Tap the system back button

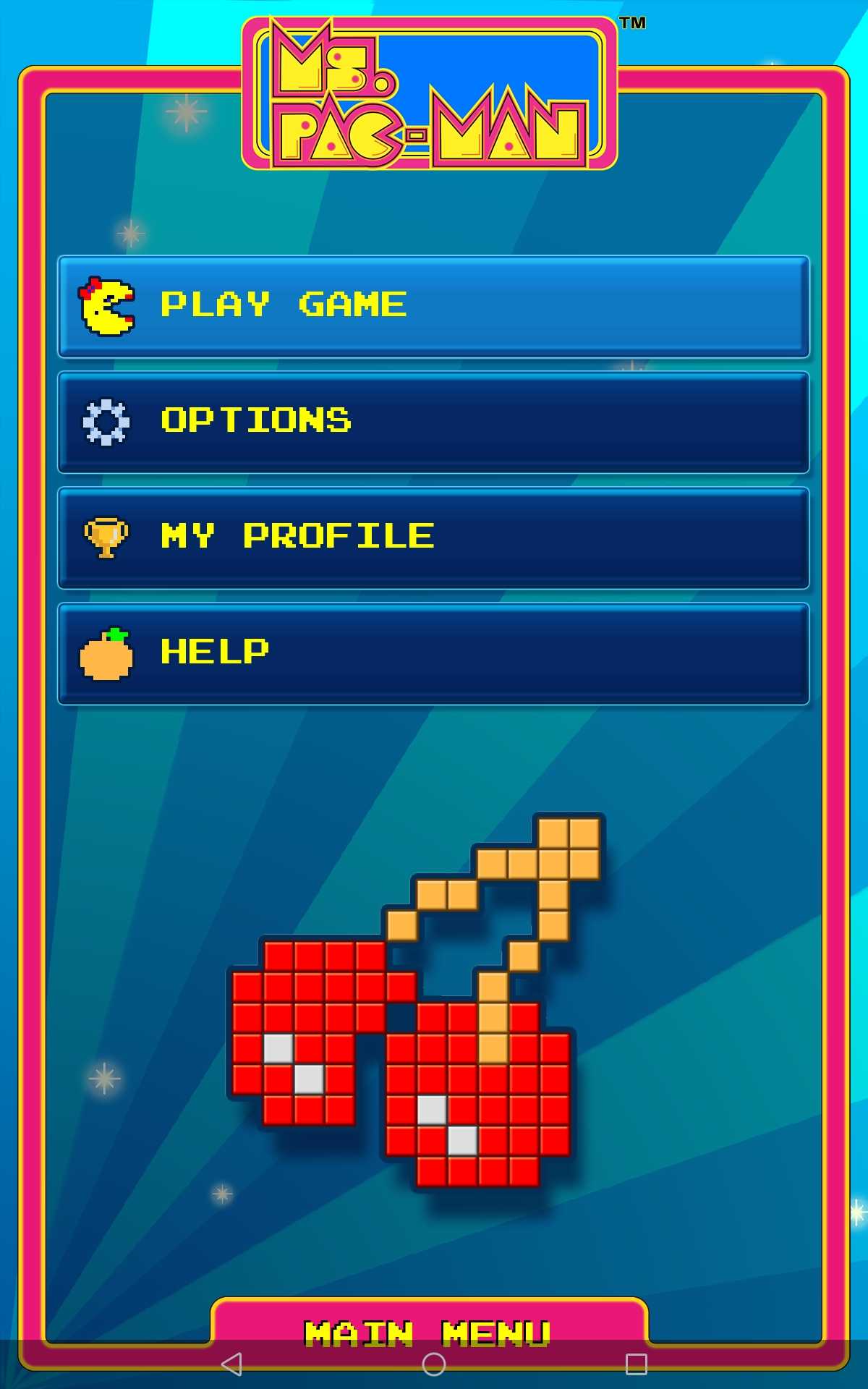point(231,1364)
